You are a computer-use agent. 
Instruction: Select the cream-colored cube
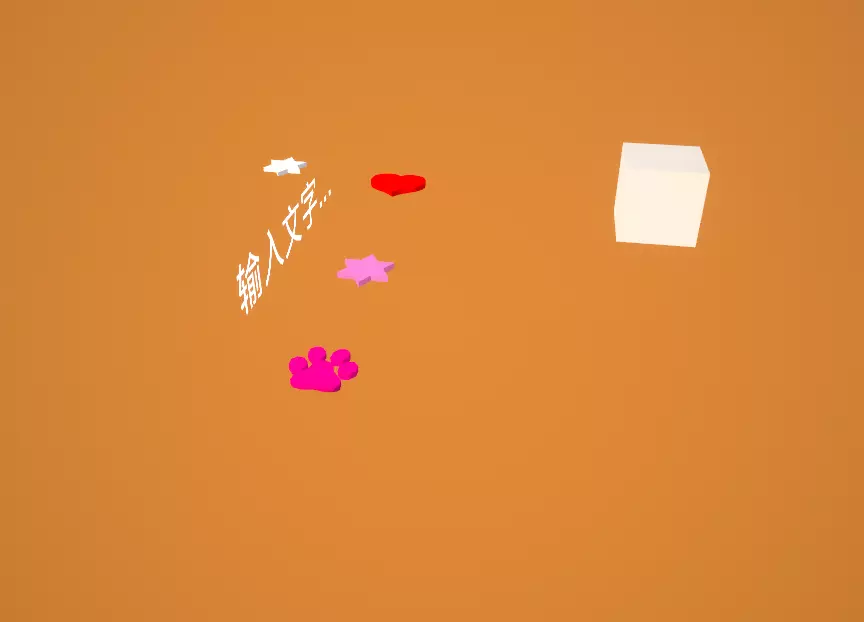[662, 194]
